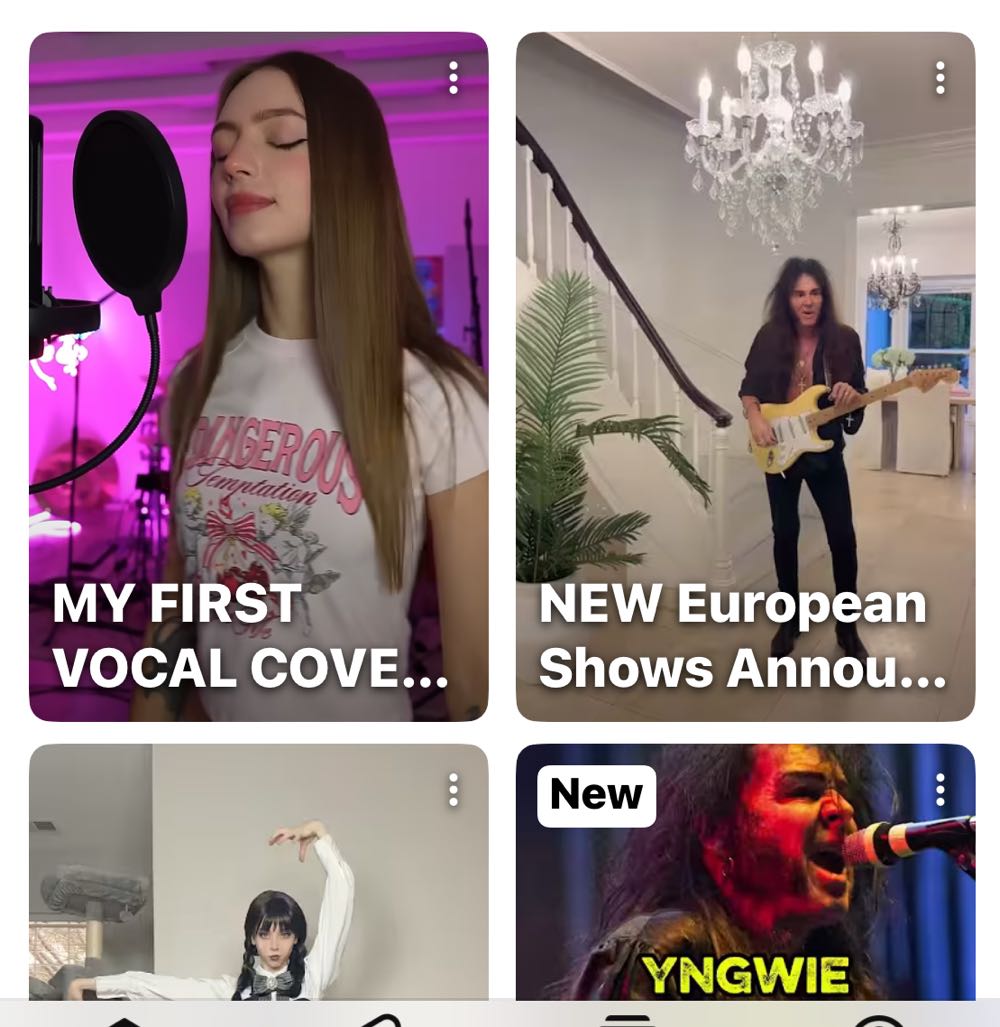Open options menu on "MY FIRST VOCAL COVE..." short
The width and height of the screenshot is (1000, 1027).
(453, 78)
